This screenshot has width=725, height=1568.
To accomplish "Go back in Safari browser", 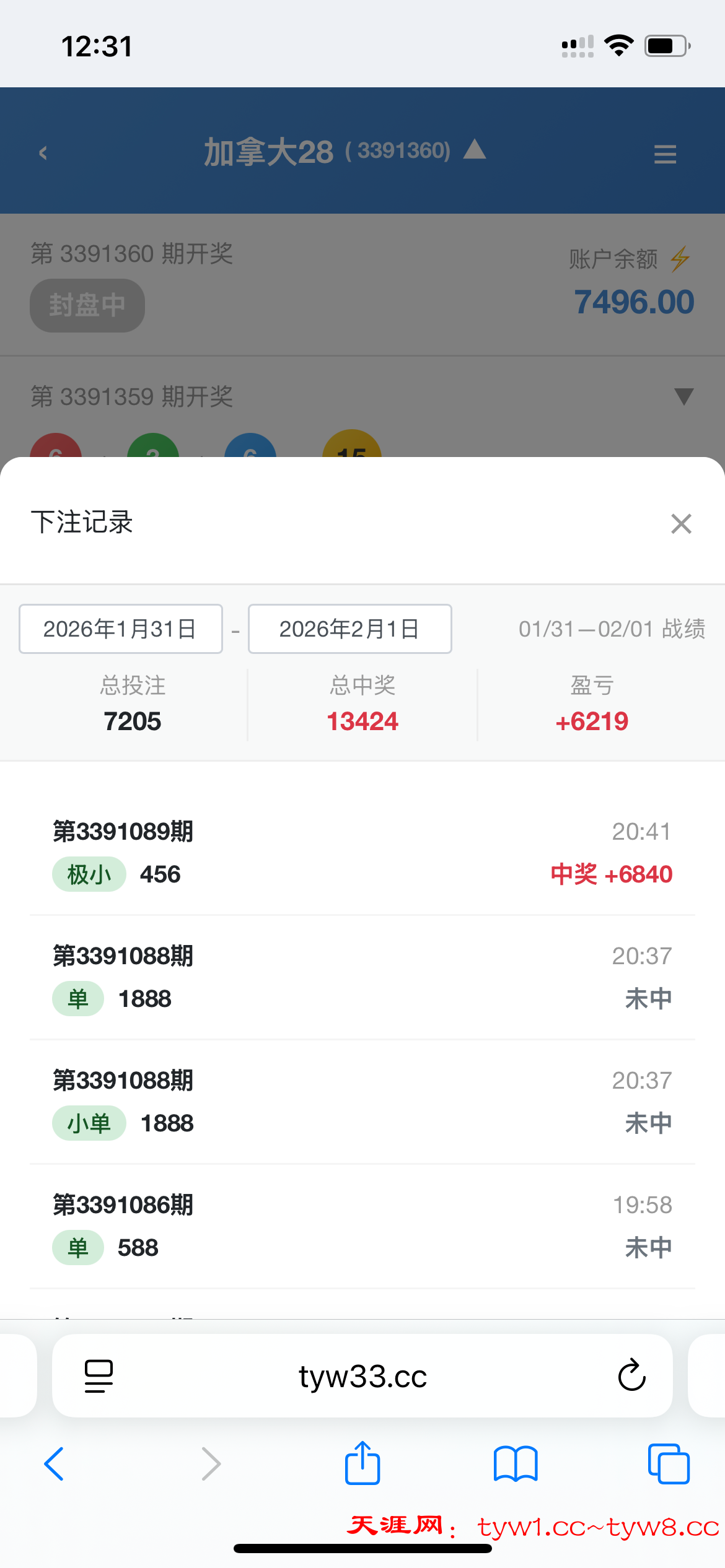I will tap(55, 1464).
